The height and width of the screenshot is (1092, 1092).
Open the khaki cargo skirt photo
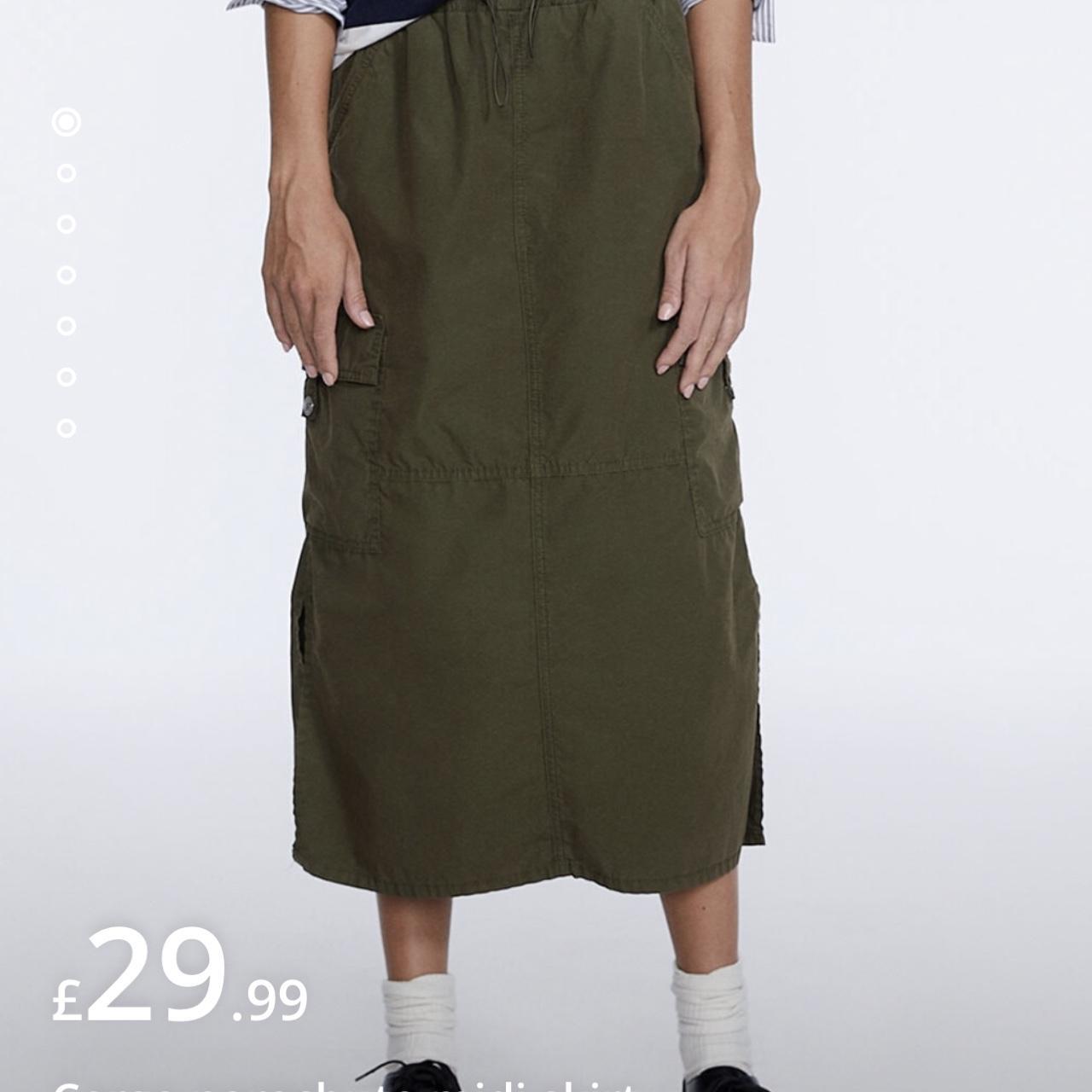(529, 512)
